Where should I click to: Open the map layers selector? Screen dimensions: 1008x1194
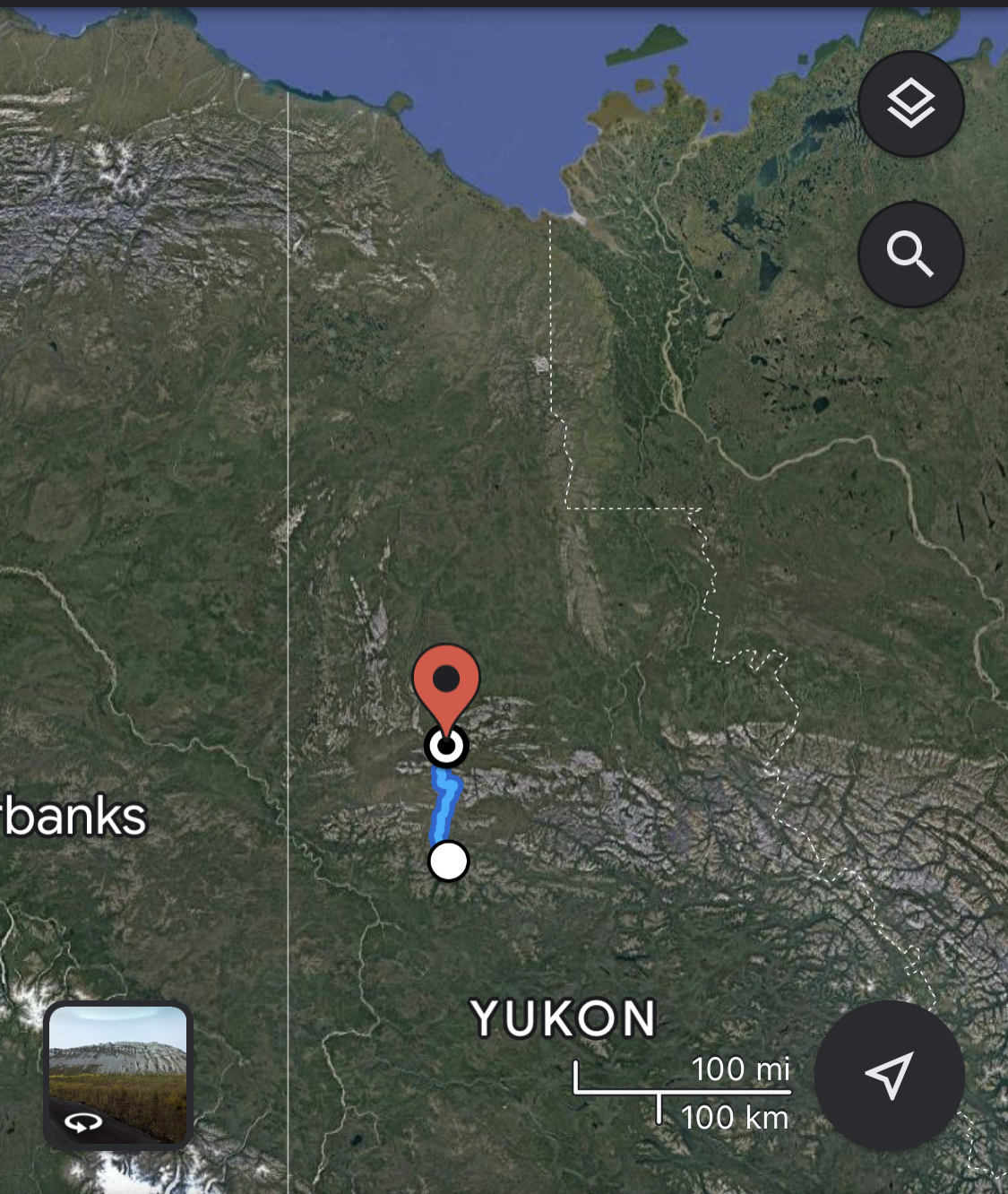[x=910, y=104]
